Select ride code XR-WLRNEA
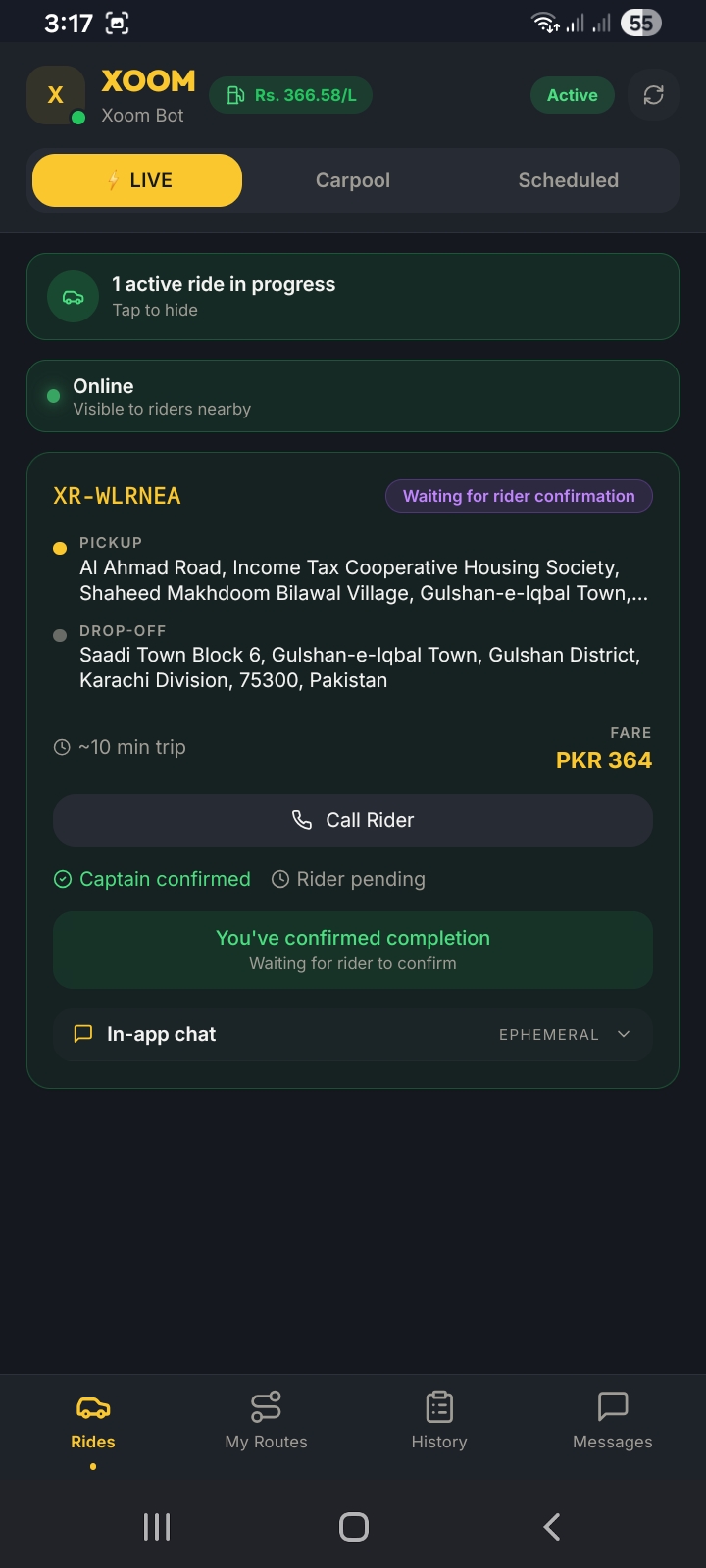This screenshot has width=706, height=1568. 116,496
